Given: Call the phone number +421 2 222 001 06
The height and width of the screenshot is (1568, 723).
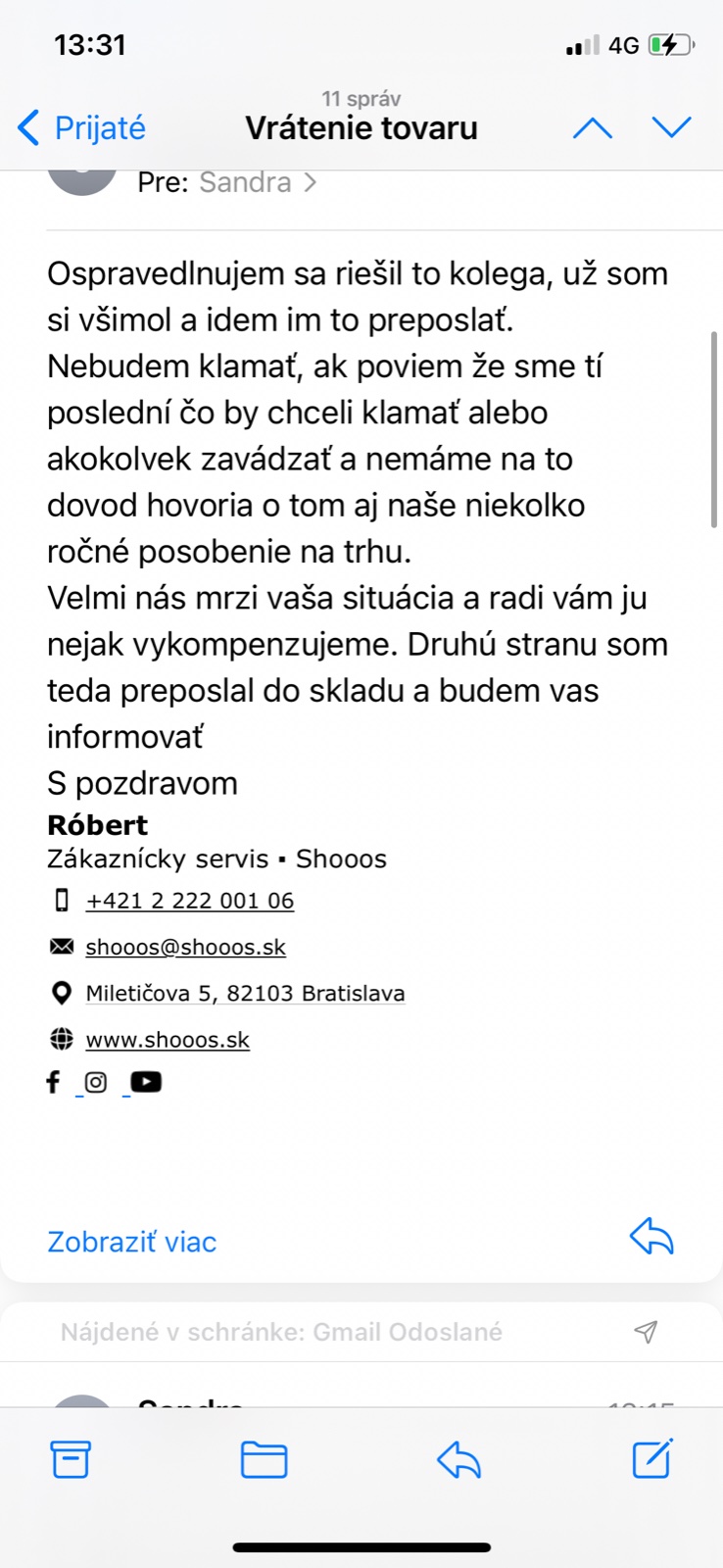Looking at the screenshot, I should coord(189,901).
